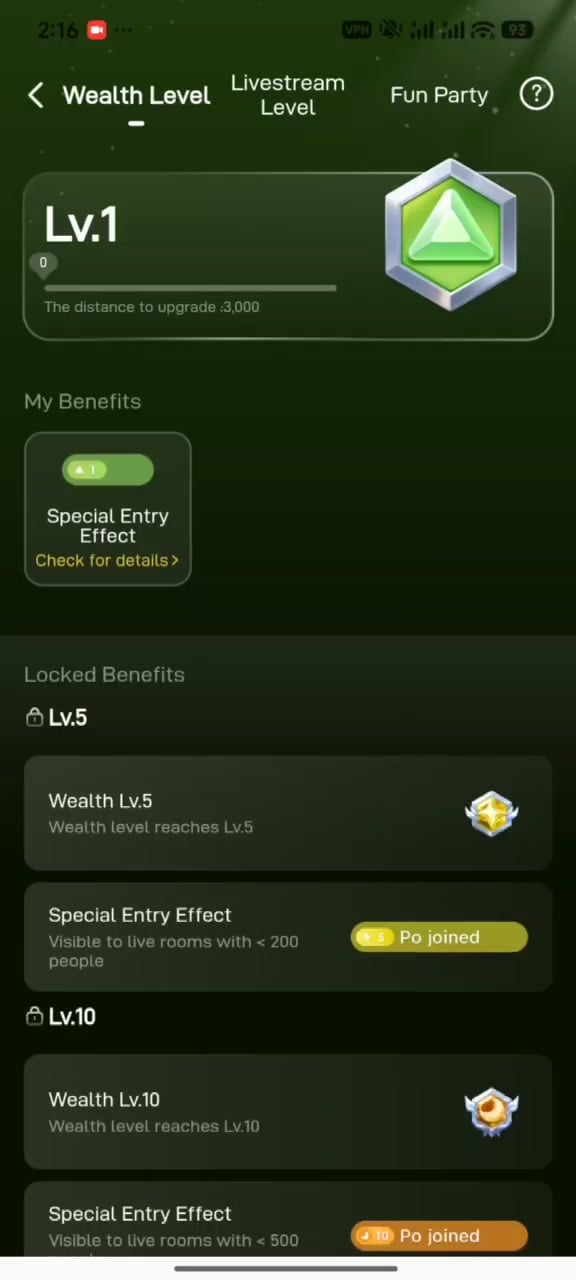Open the help question mark icon
The width and height of the screenshot is (576, 1280).
536,94
